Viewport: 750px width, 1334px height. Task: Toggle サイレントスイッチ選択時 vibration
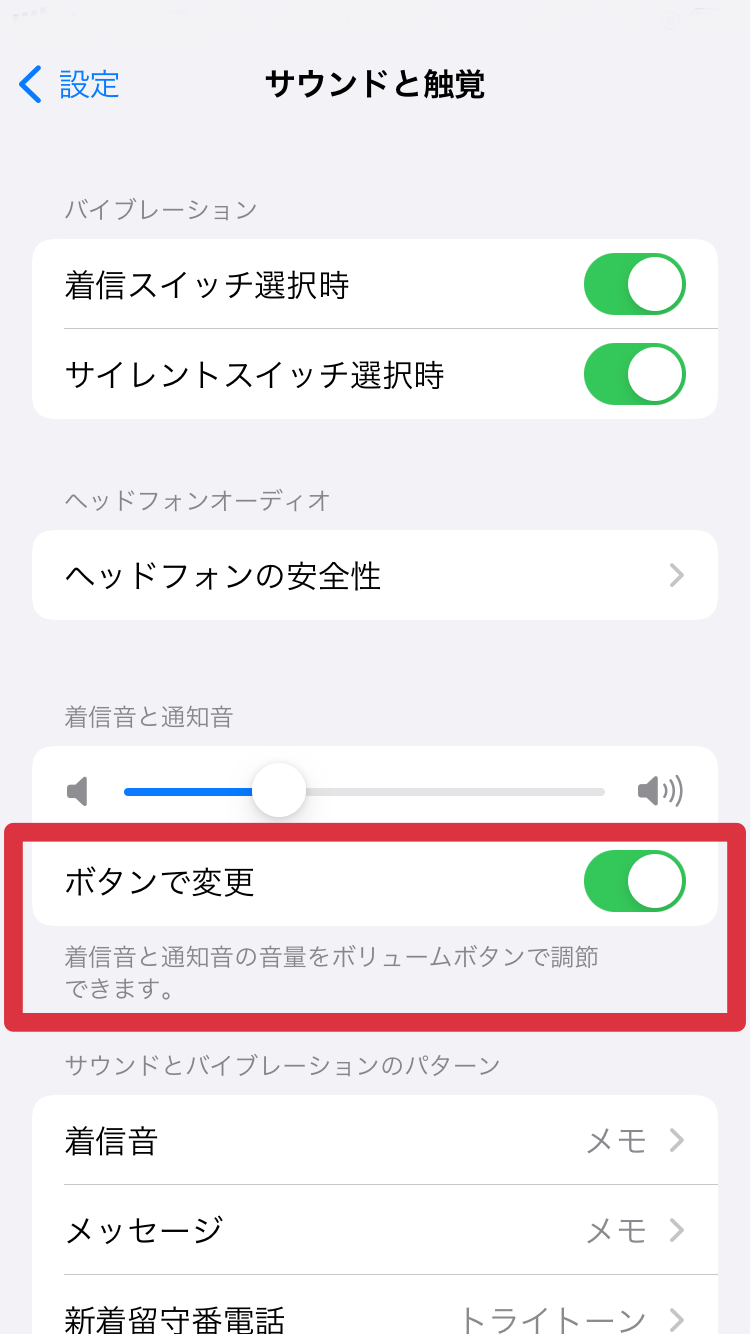click(x=635, y=374)
